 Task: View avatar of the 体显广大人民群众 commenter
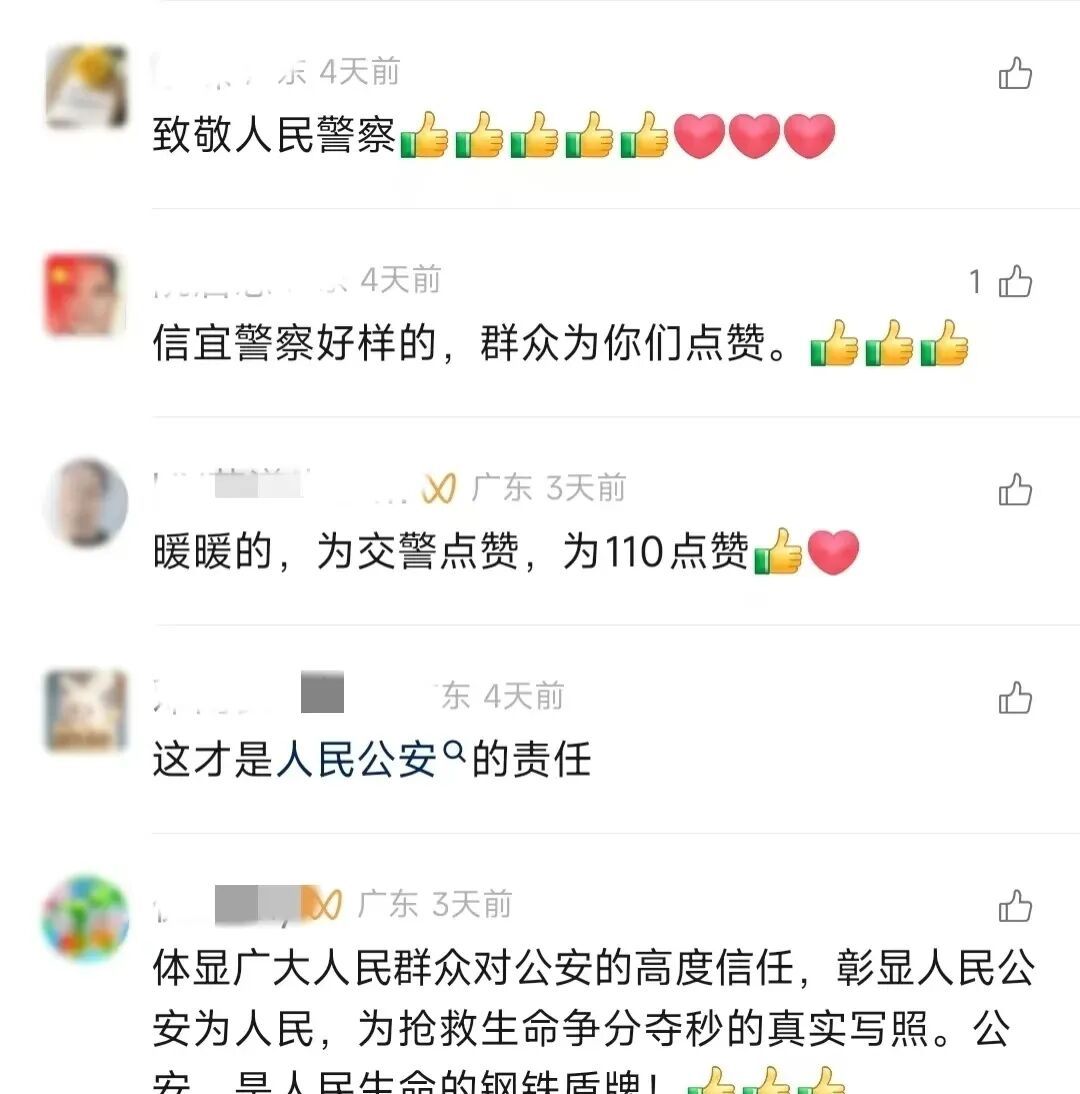coord(87,919)
